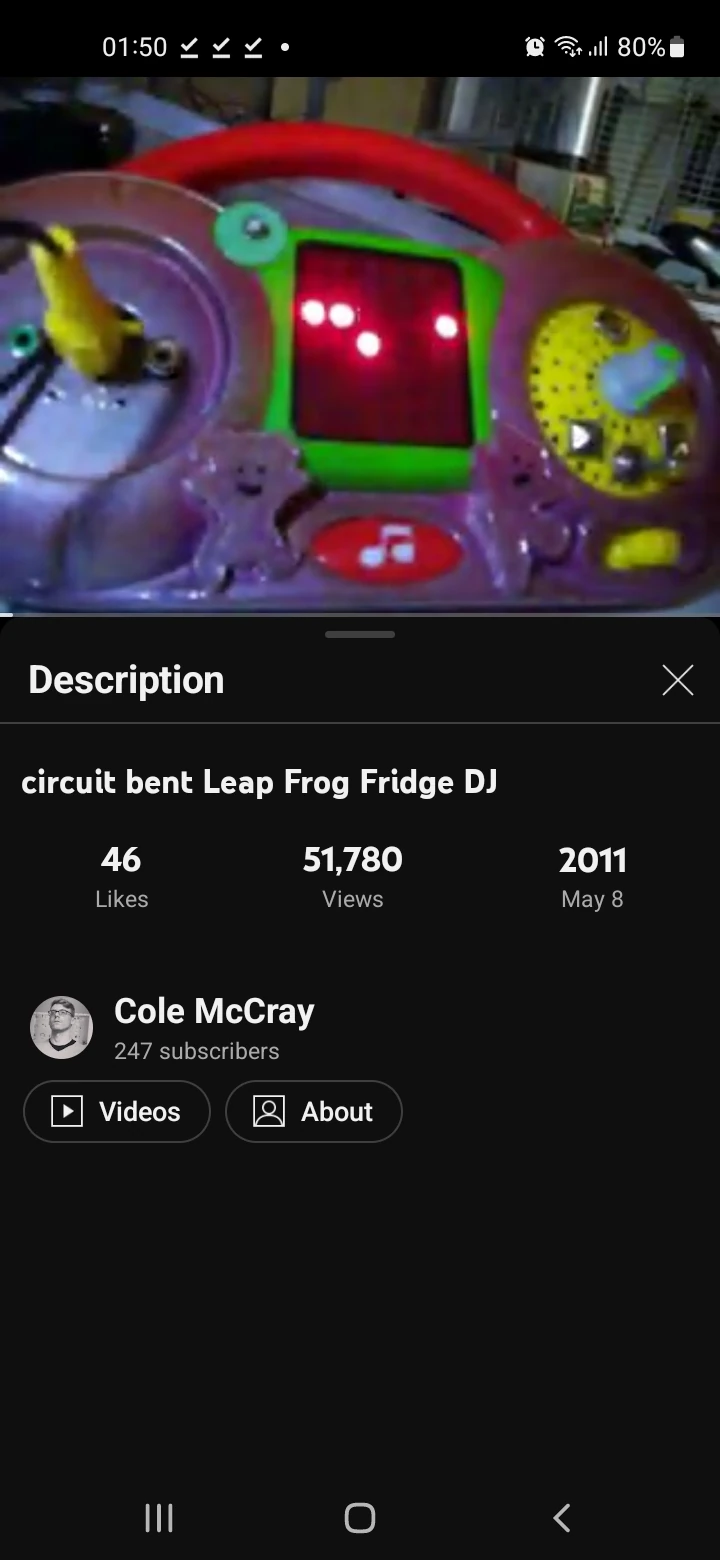
Task: Close the Description panel
Action: [x=677, y=680]
